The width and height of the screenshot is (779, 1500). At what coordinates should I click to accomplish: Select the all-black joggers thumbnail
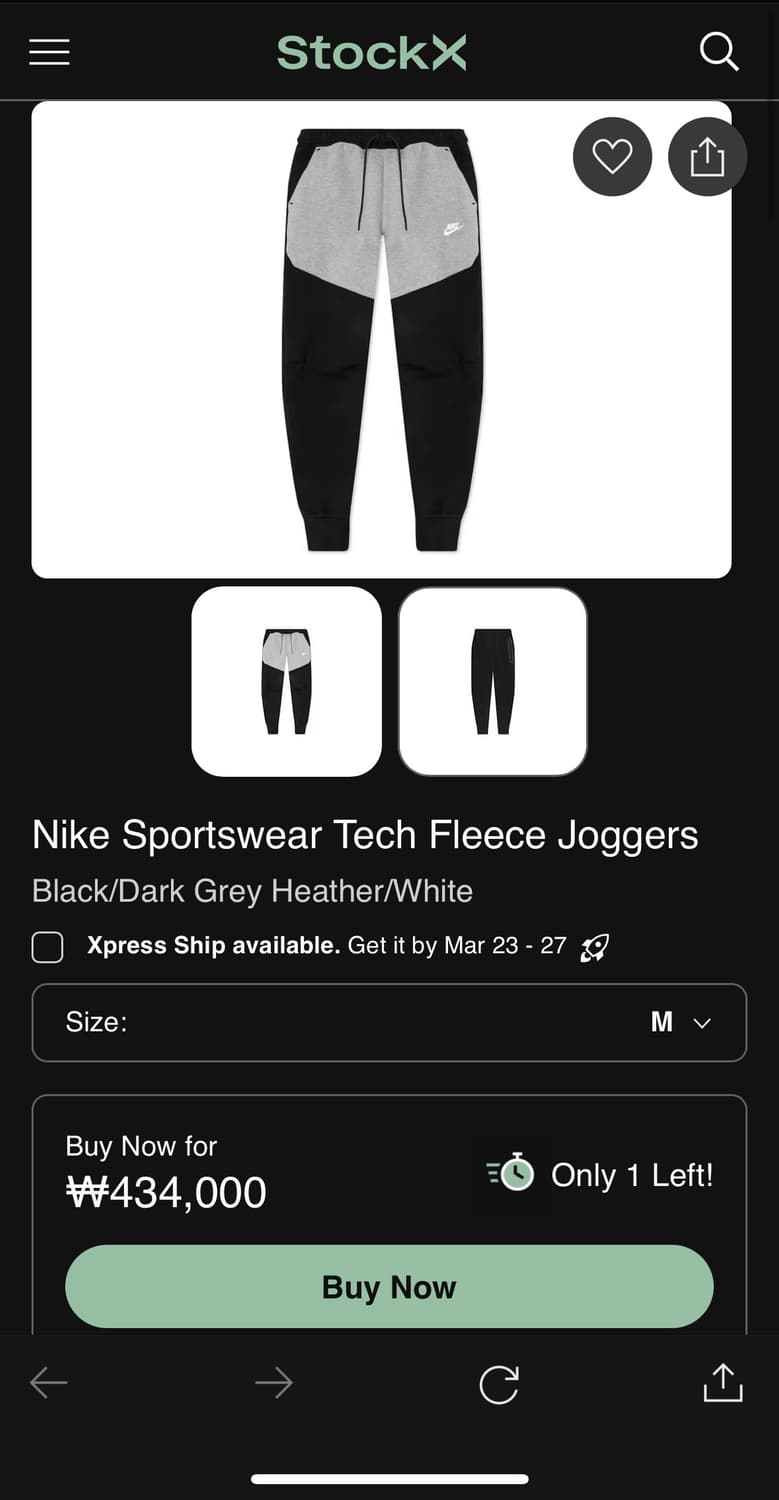click(x=493, y=681)
